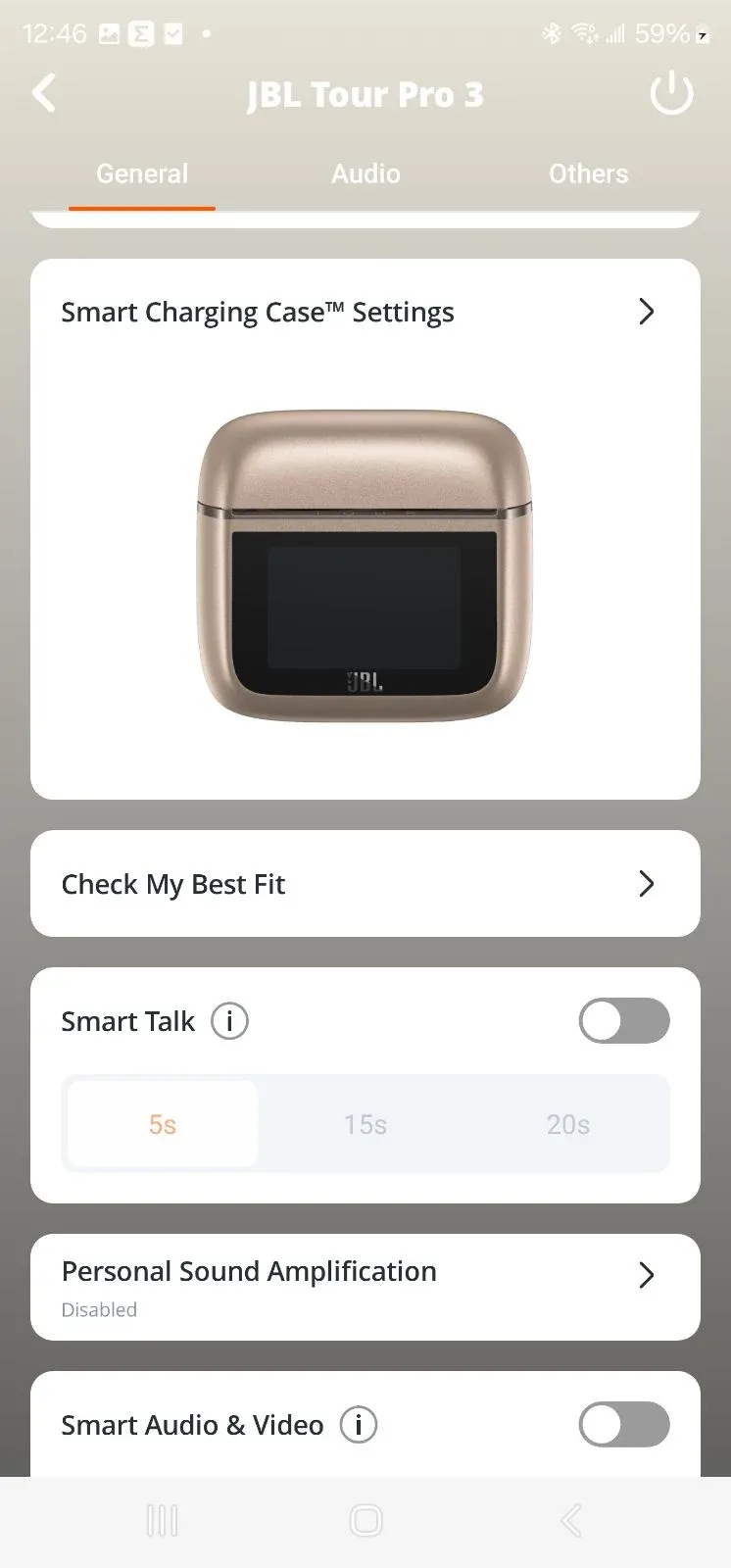Show info about Smart Audio & Video
Viewport: 731px width, 1568px height.
click(x=359, y=1425)
